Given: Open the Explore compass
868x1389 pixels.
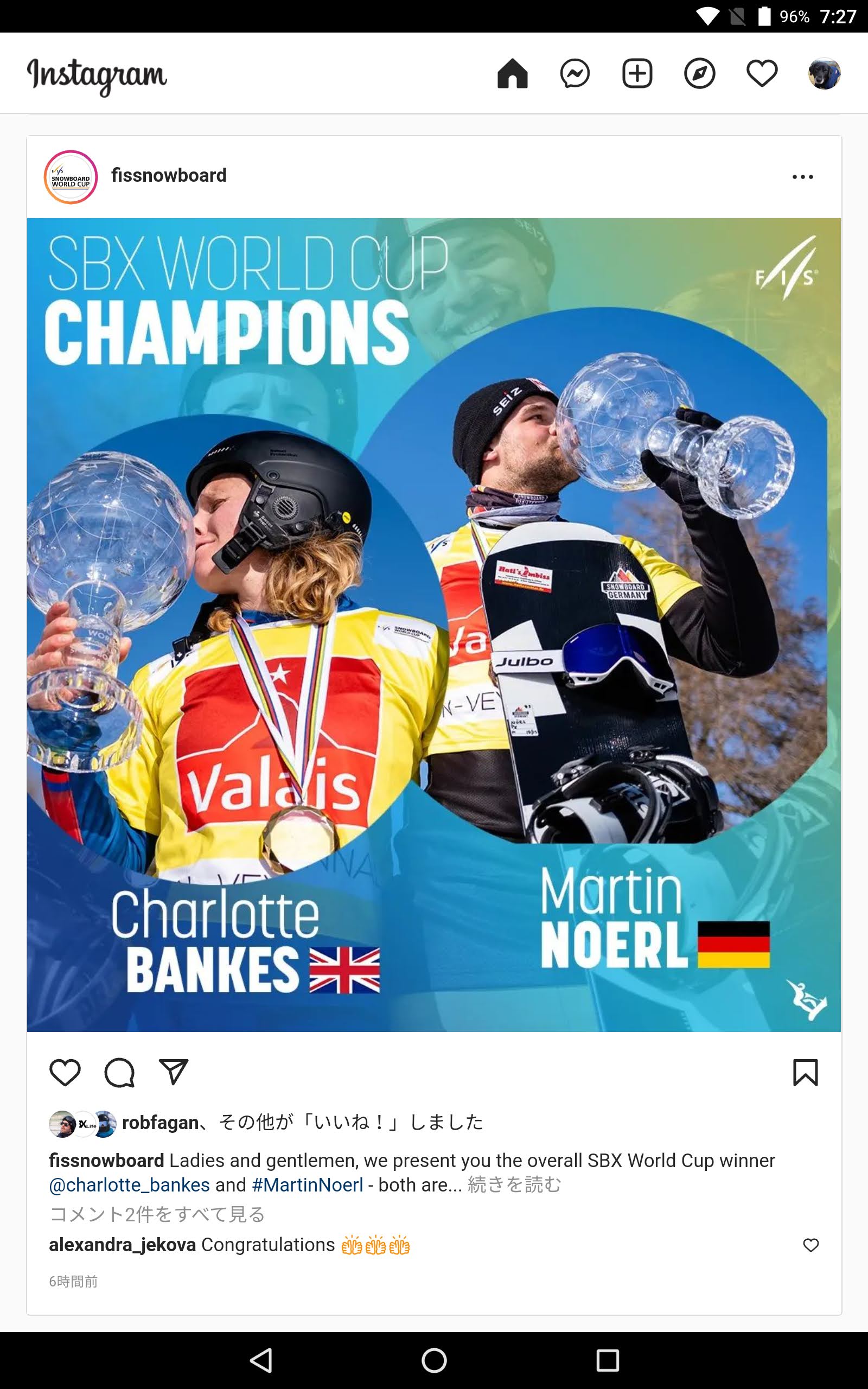Looking at the screenshot, I should [699, 73].
